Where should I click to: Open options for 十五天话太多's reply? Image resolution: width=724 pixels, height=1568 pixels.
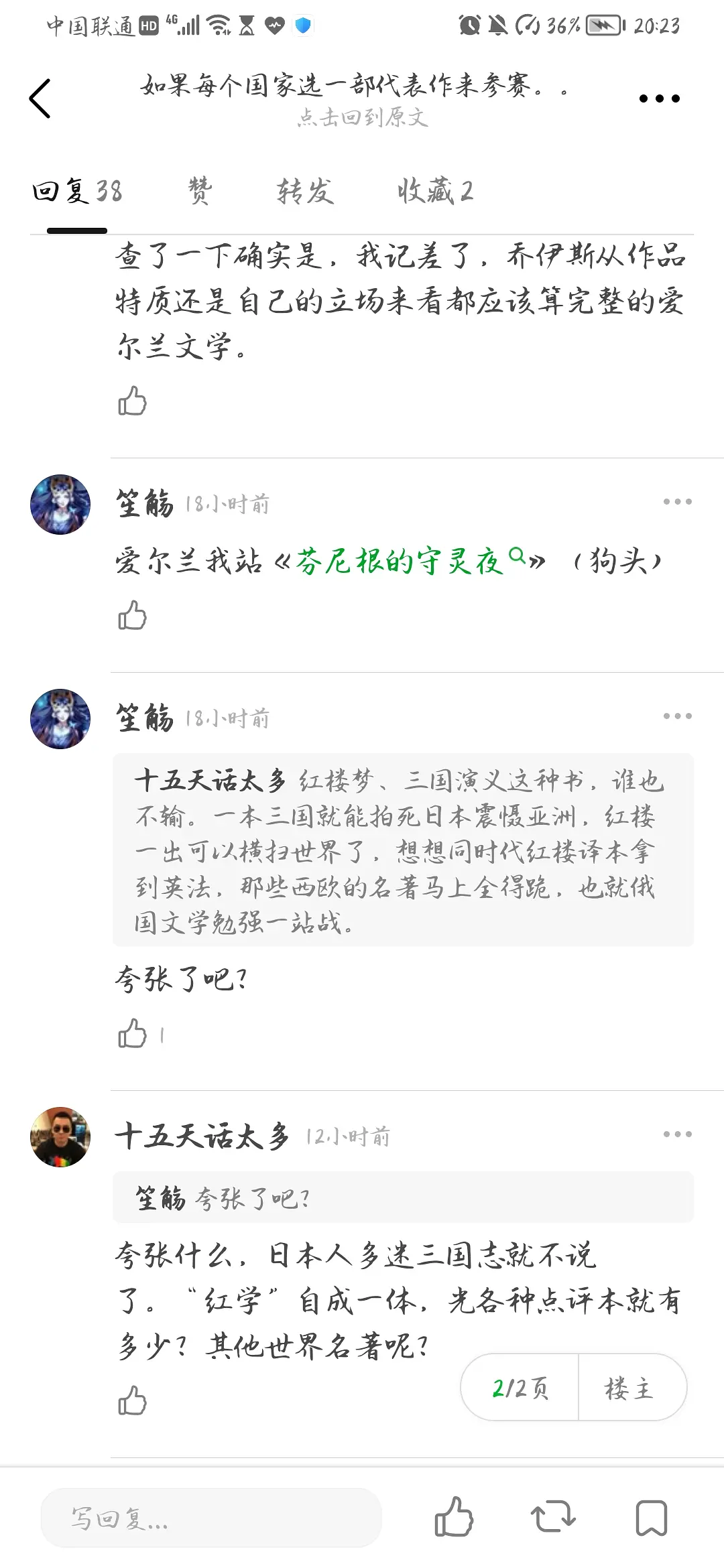677,1134
